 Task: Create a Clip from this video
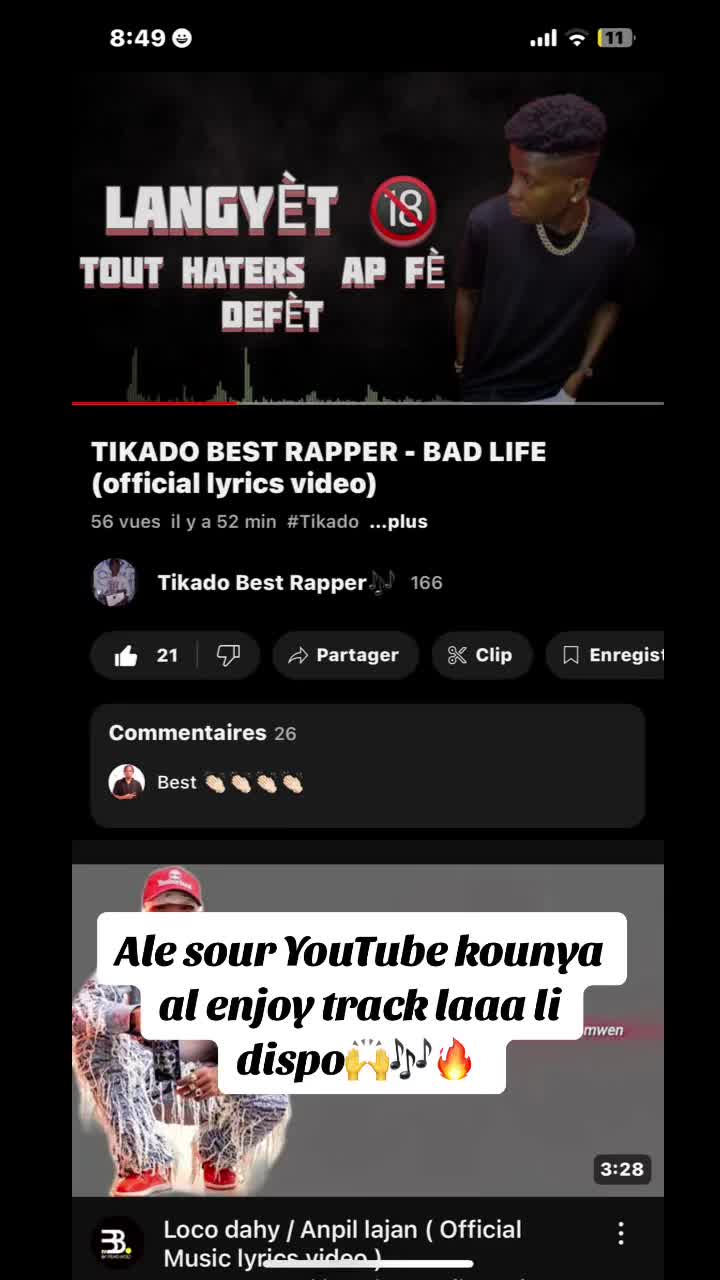(482, 655)
